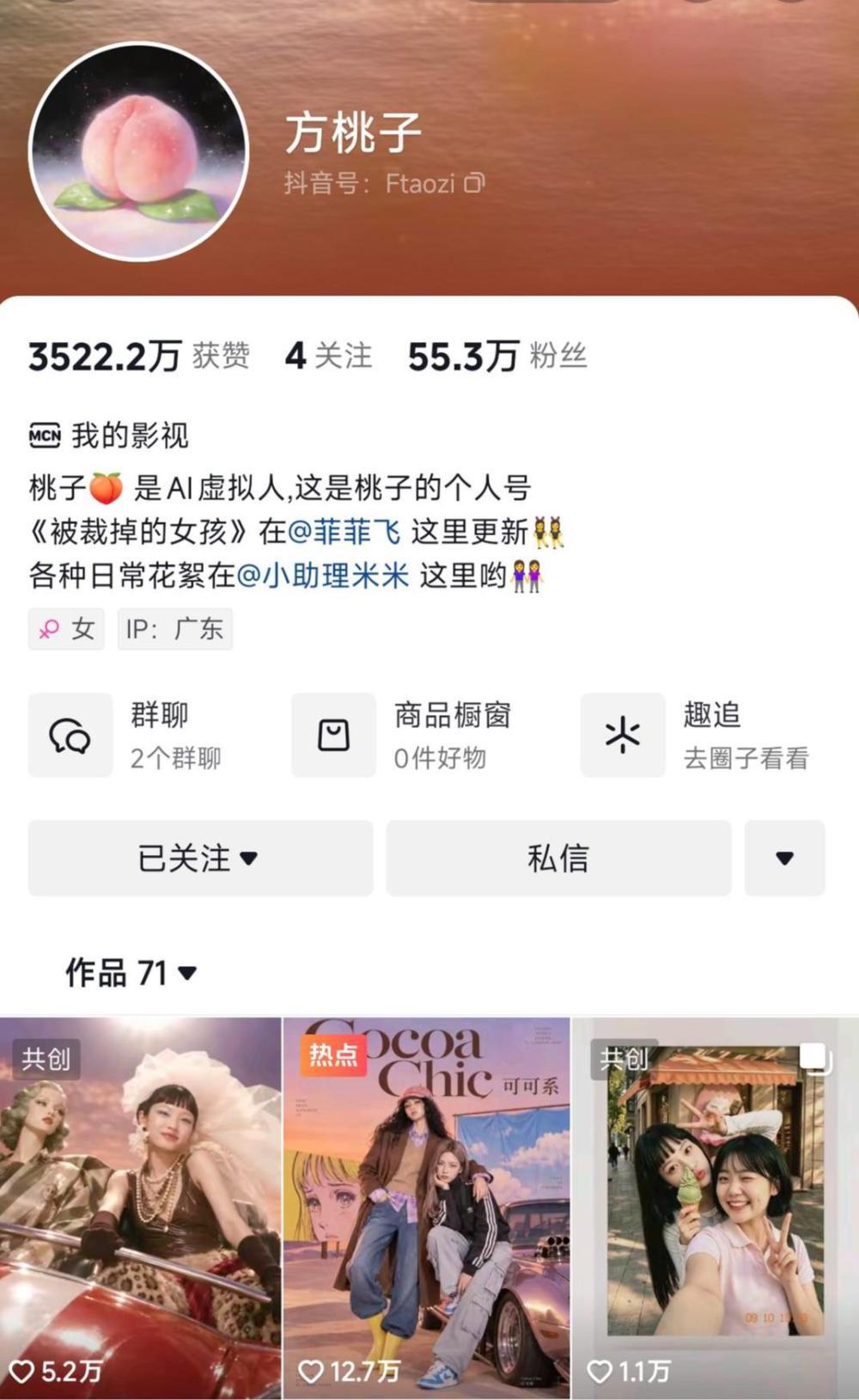This screenshot has width=859, height=1400.
Task: View the 4 following accounts
Action: (329, 356)
